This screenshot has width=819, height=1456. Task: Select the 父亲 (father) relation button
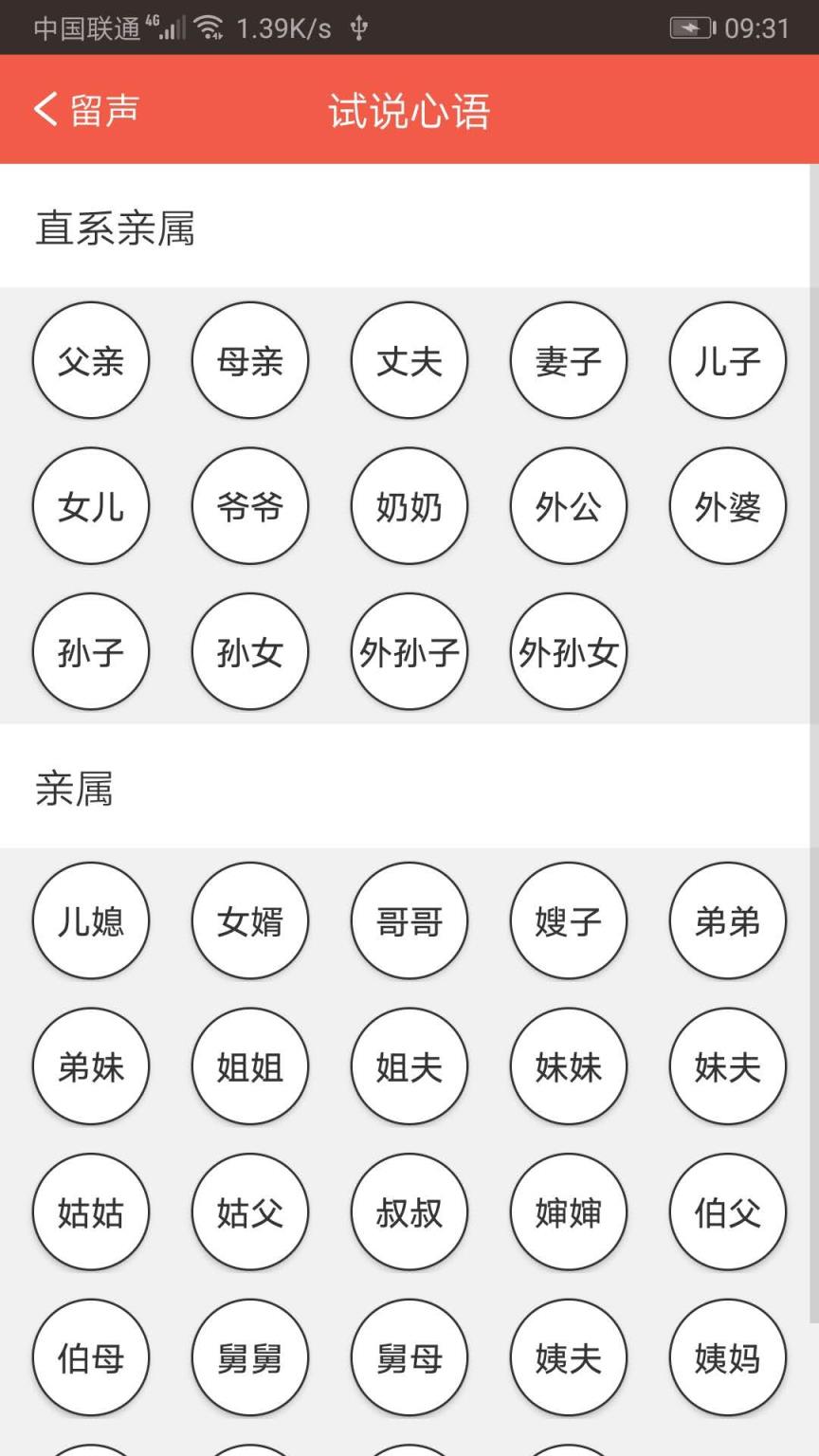(90, 361)
